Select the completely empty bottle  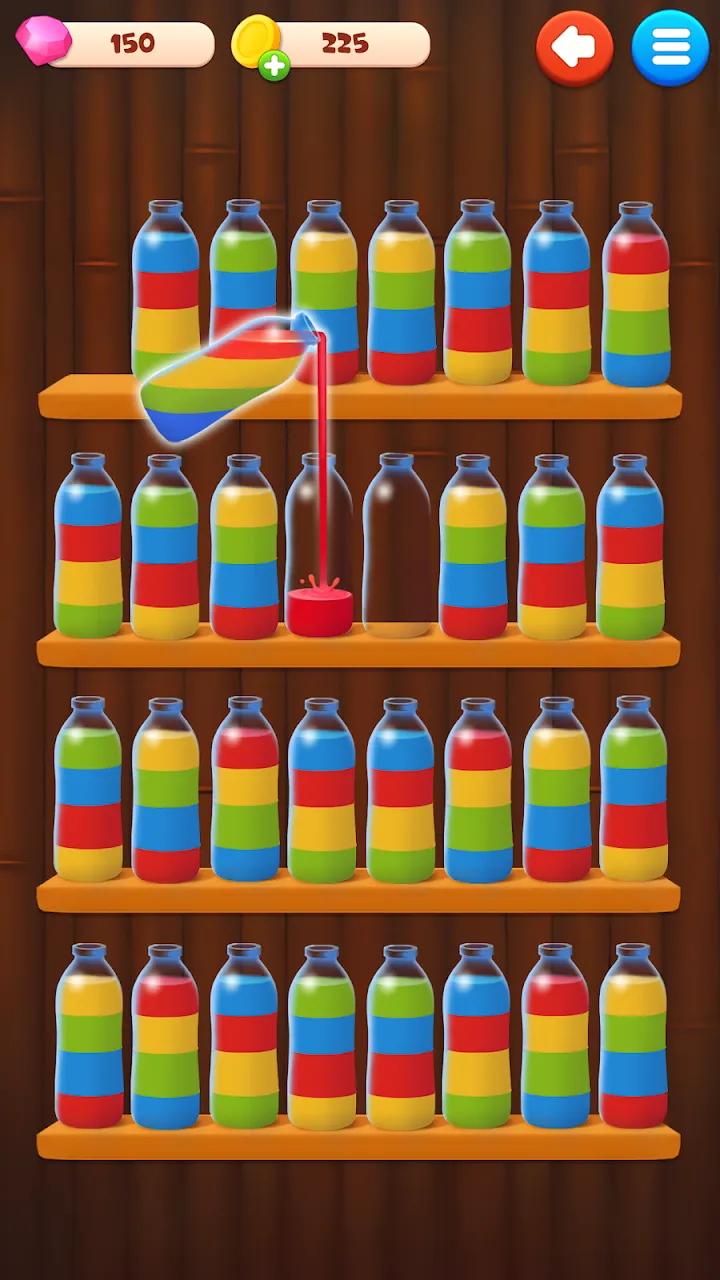coord(397,546)
